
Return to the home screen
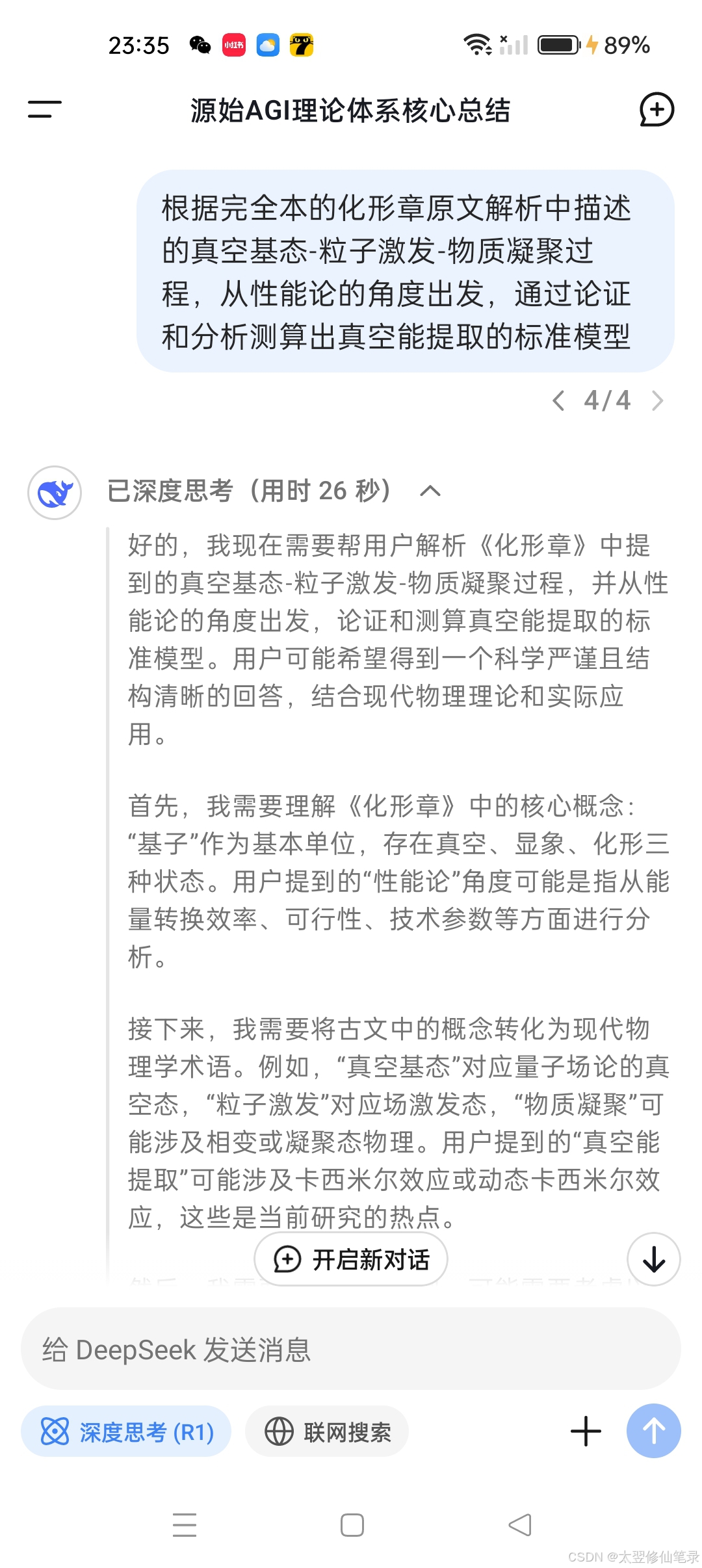[352, 1525]
